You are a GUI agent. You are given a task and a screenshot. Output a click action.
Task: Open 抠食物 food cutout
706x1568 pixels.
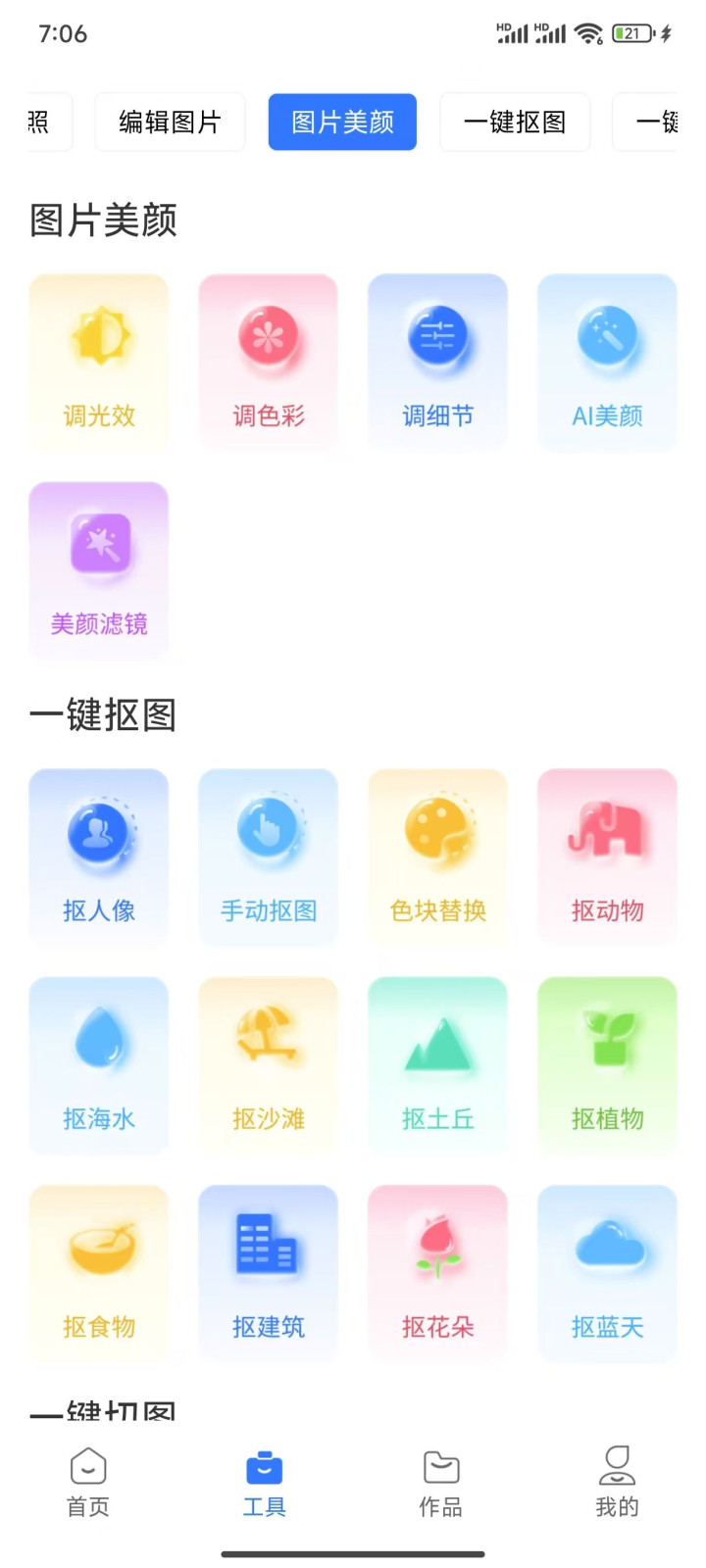99,1274
